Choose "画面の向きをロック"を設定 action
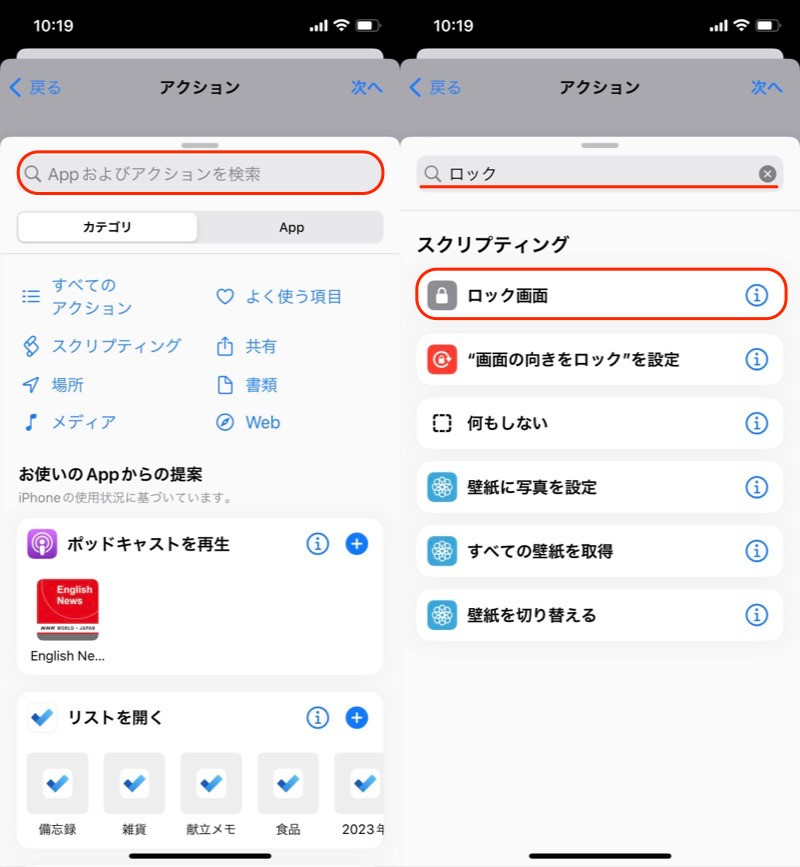Viewport: 800px width, 867px height. tap(580, 359)
